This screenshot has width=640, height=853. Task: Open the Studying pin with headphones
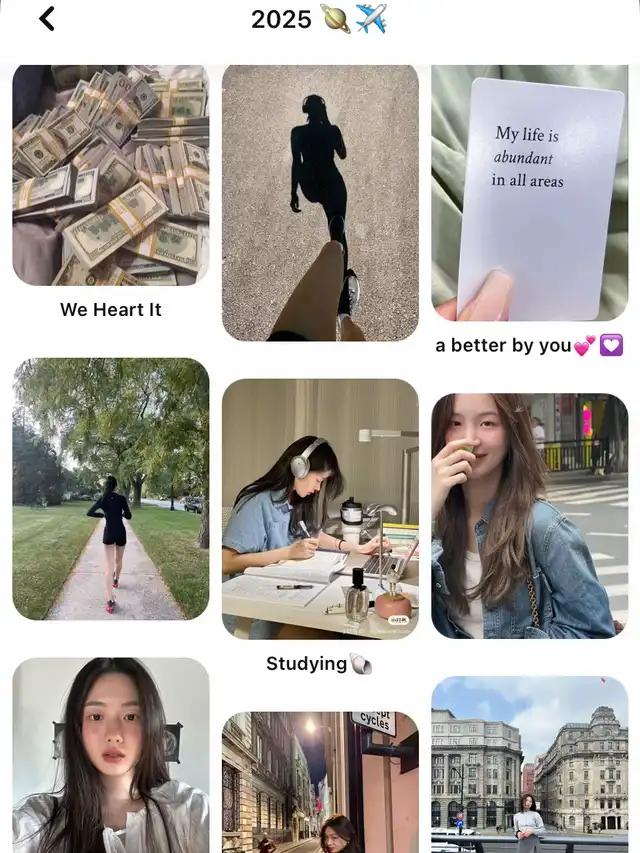point(320,508)
